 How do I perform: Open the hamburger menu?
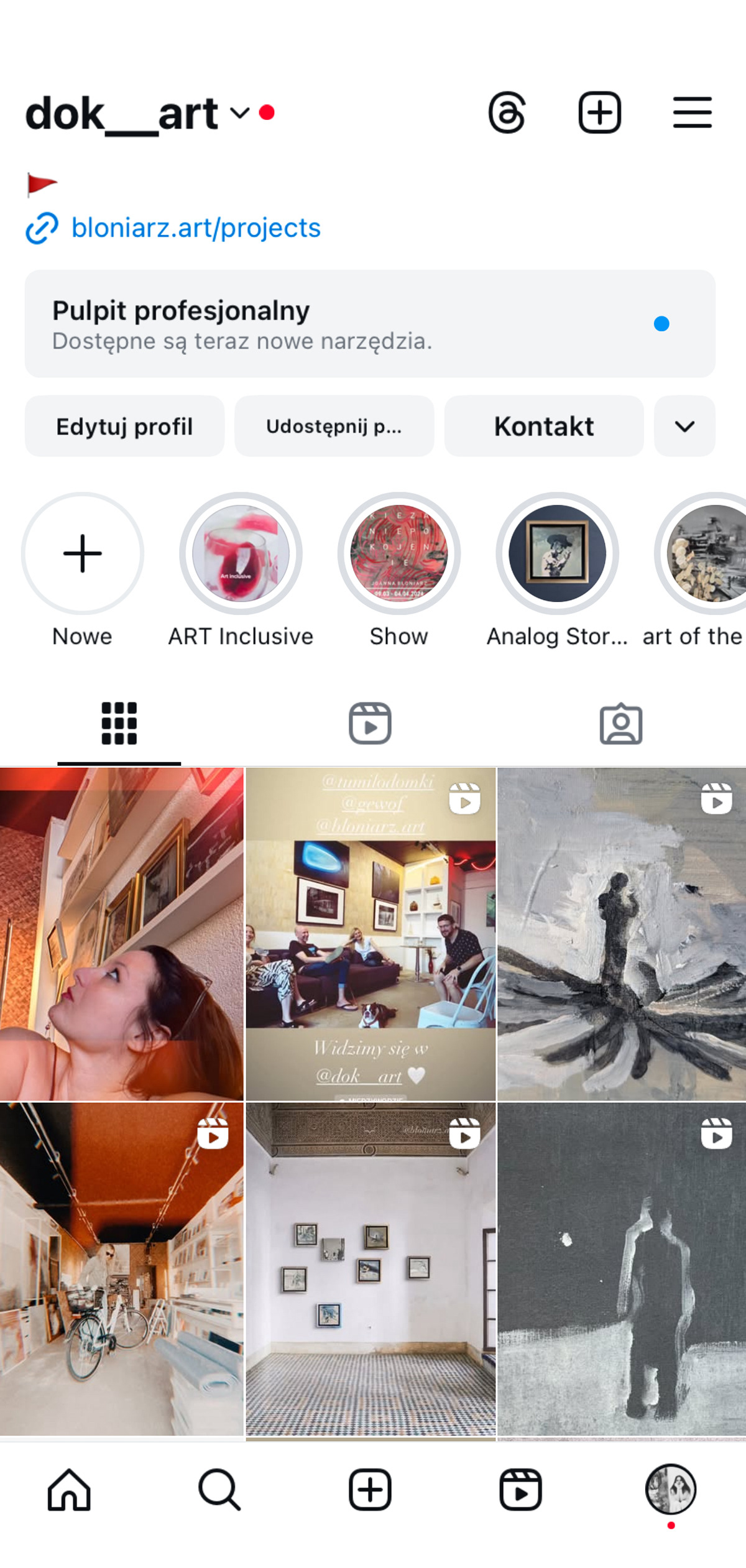click(692, 113)
